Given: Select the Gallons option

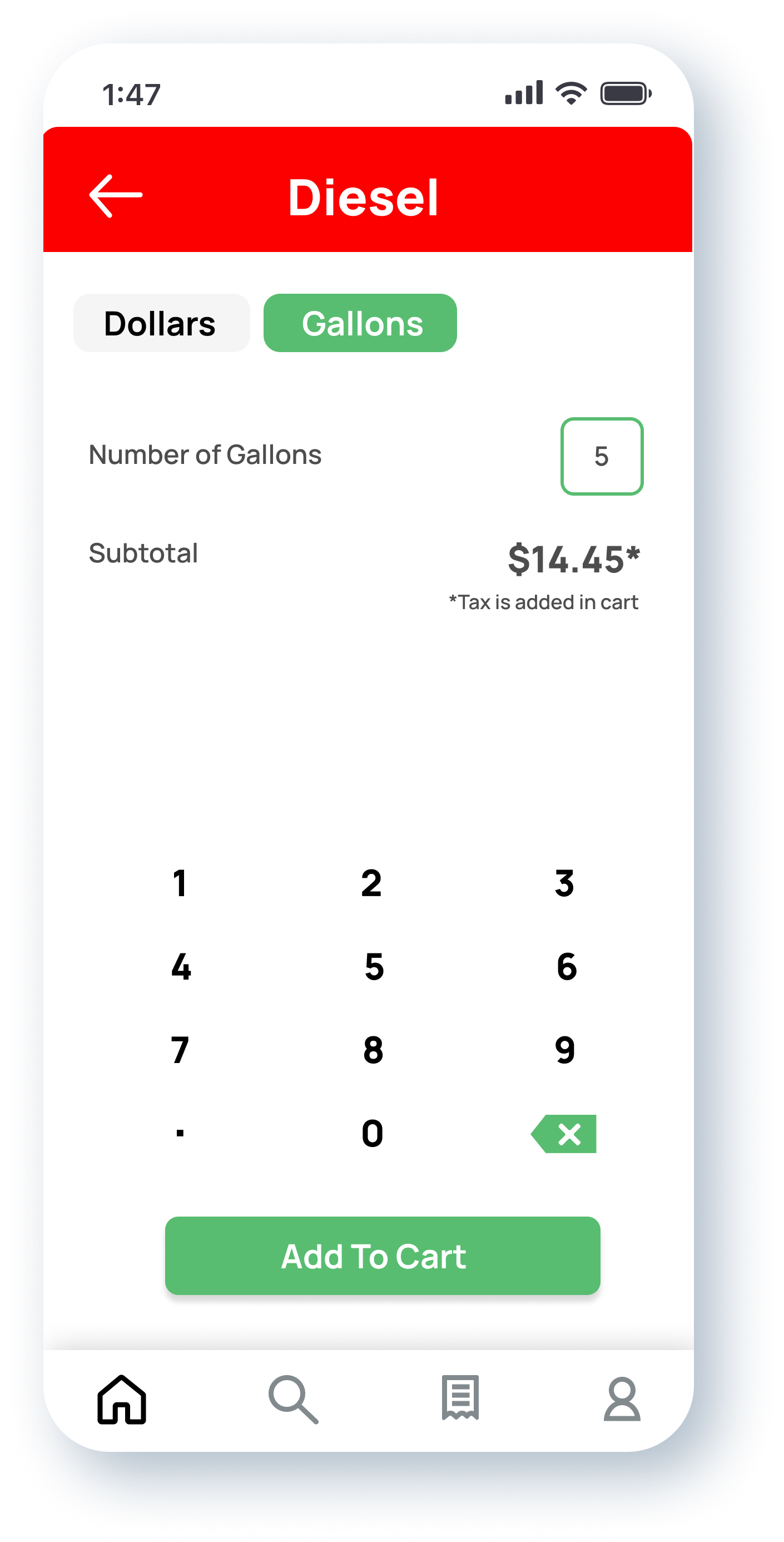Looking at the screenshot, I should [x=360, y=323].
